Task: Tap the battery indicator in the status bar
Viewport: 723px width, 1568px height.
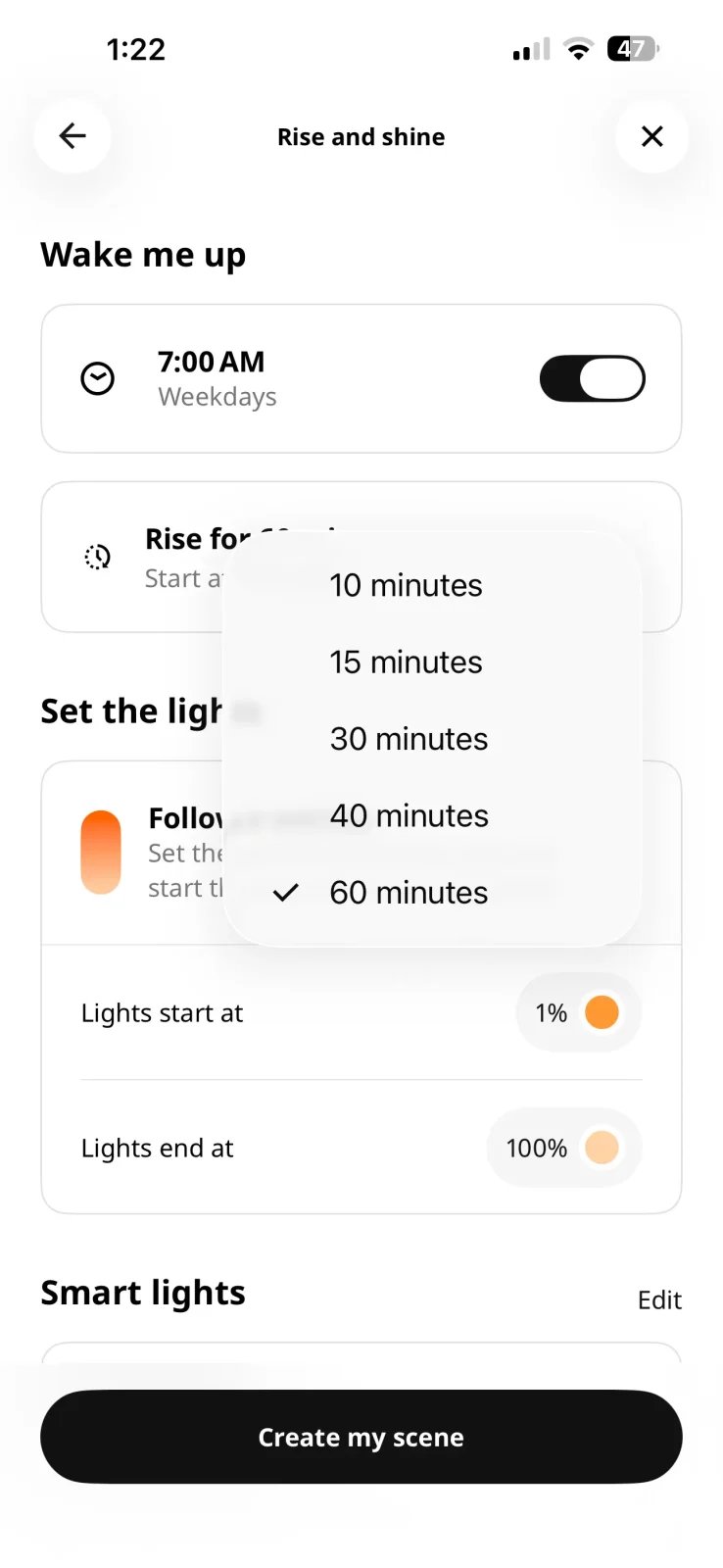Action: coord(632,49)
